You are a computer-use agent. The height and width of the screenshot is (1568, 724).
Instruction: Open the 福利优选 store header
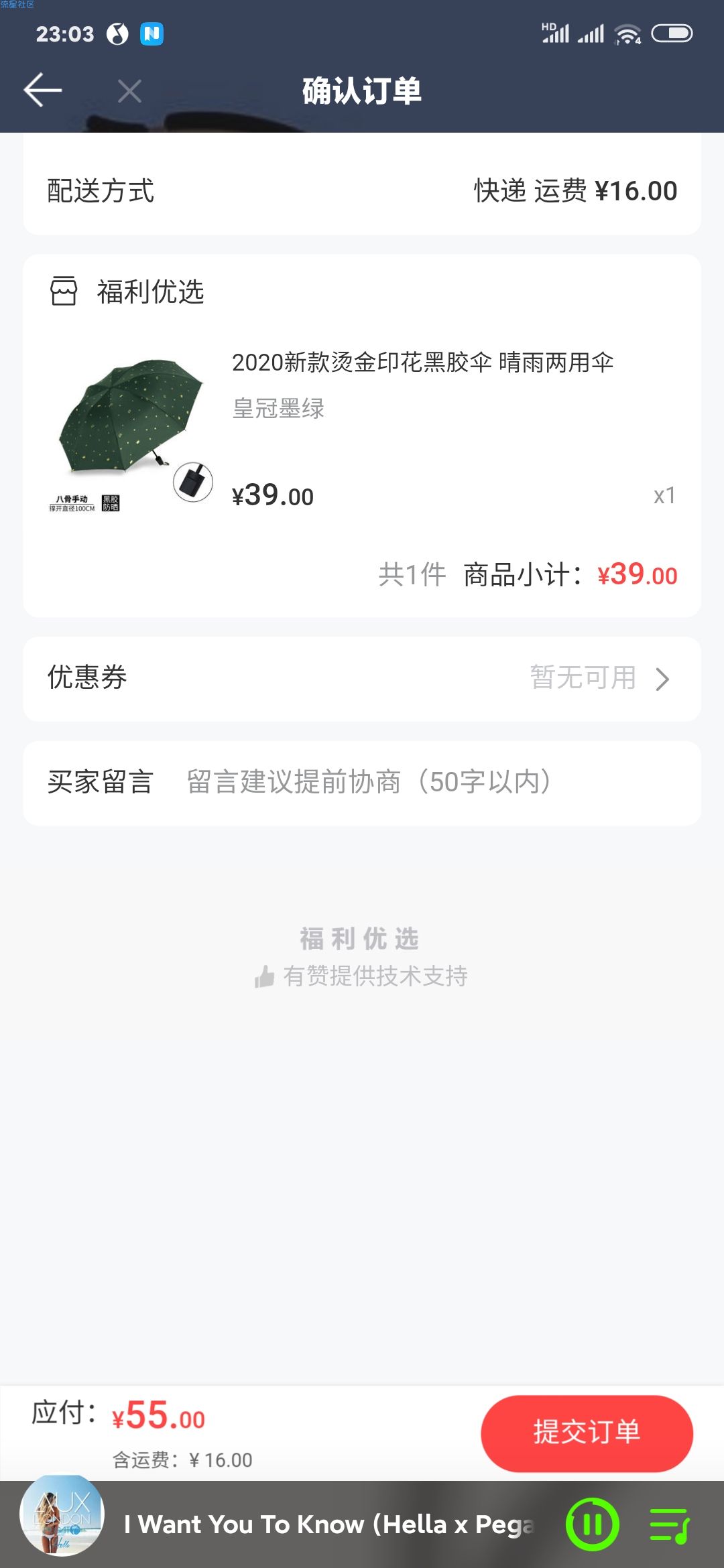coord(127,291)
